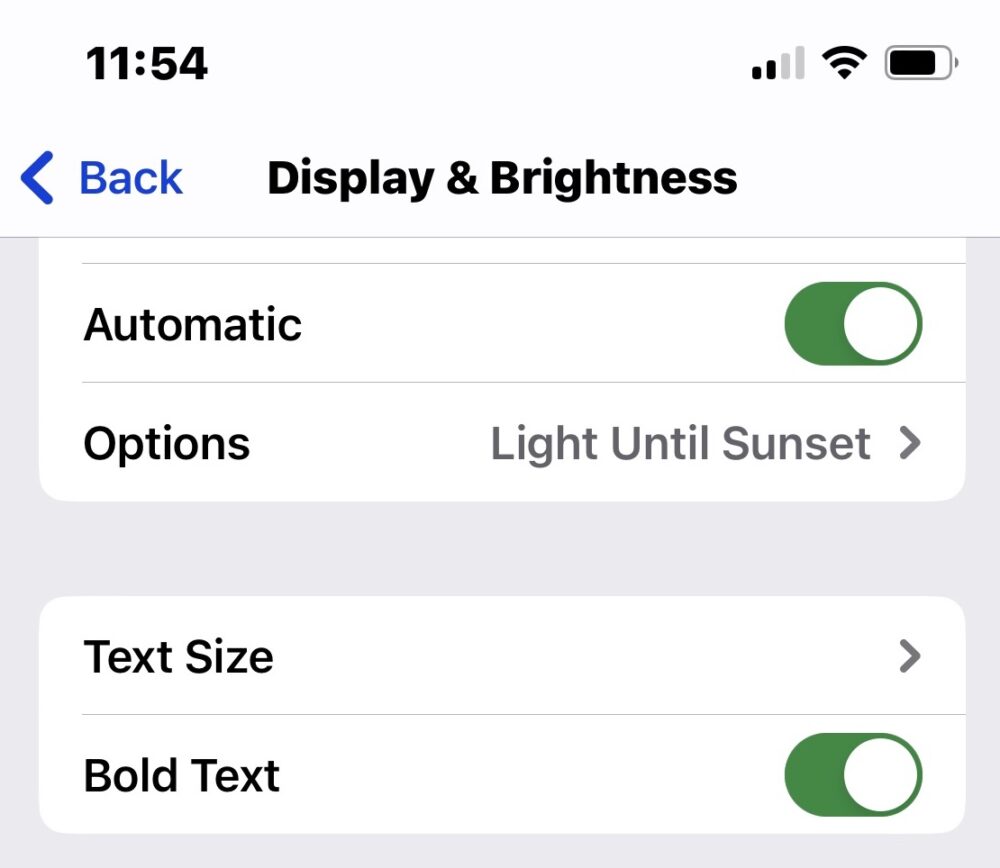Viewport: 1000px width, 868px height.
Task: Disable the Bold Text switch
Action: 853,774
